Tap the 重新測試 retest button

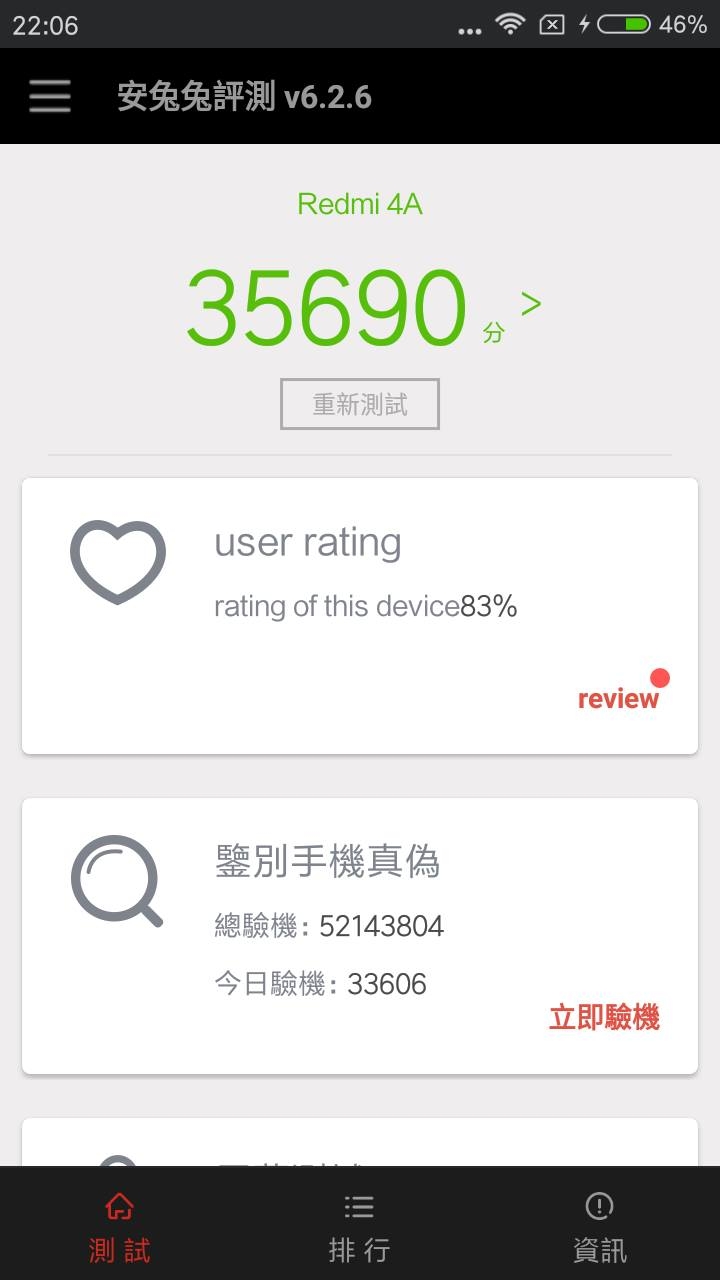[x=360, y=404]
